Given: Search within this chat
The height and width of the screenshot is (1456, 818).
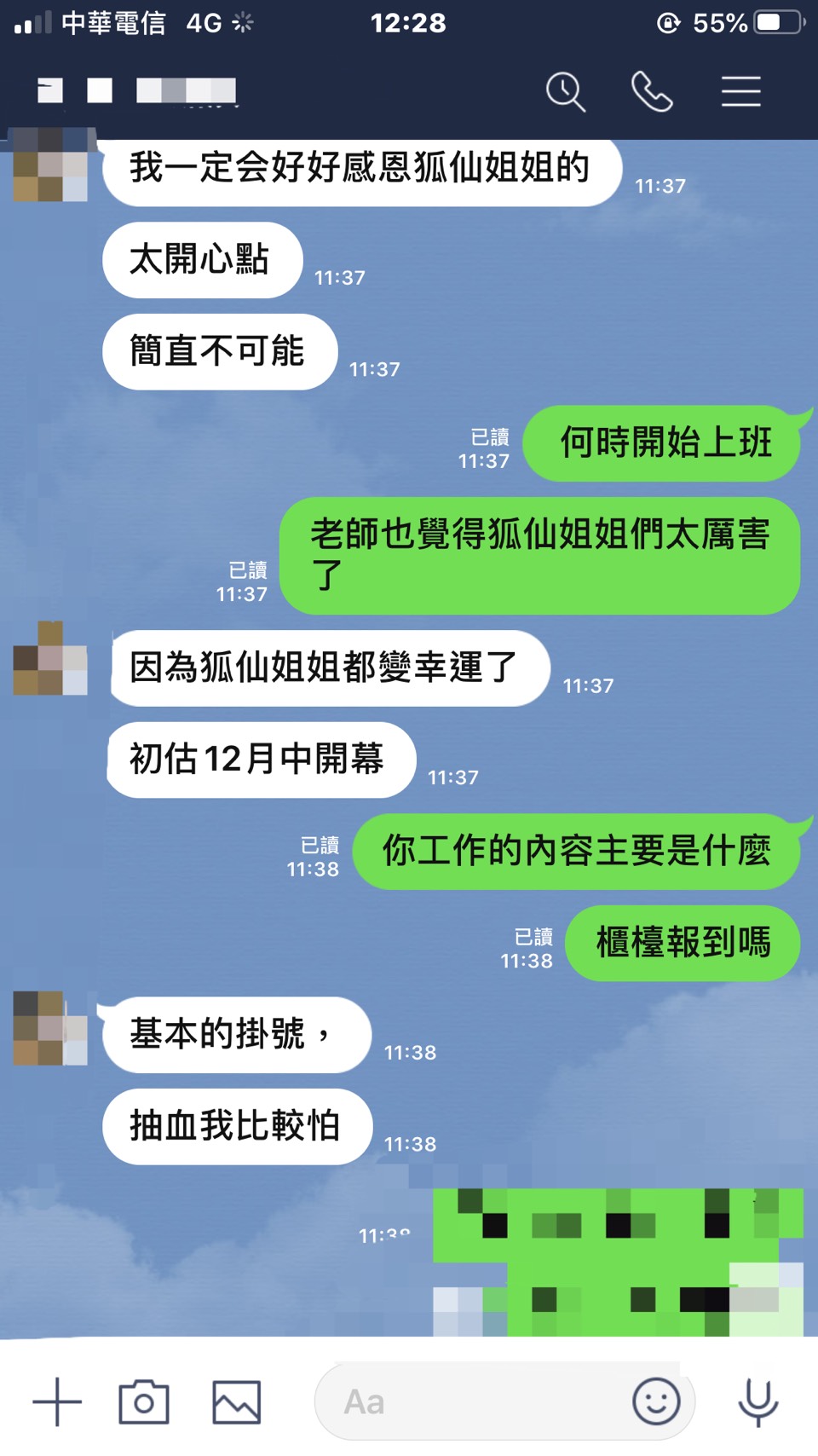Looking at the screenshot, I should point(566,91).
